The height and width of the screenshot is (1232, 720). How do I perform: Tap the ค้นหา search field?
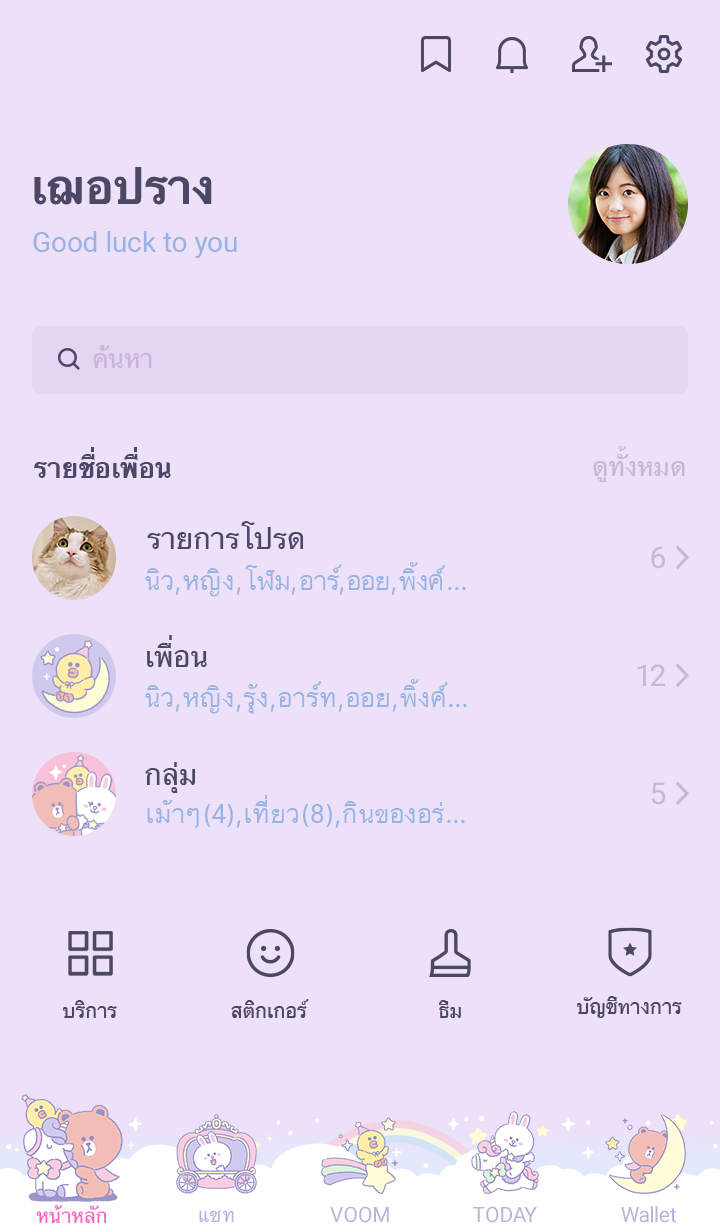tap(360, 360)
